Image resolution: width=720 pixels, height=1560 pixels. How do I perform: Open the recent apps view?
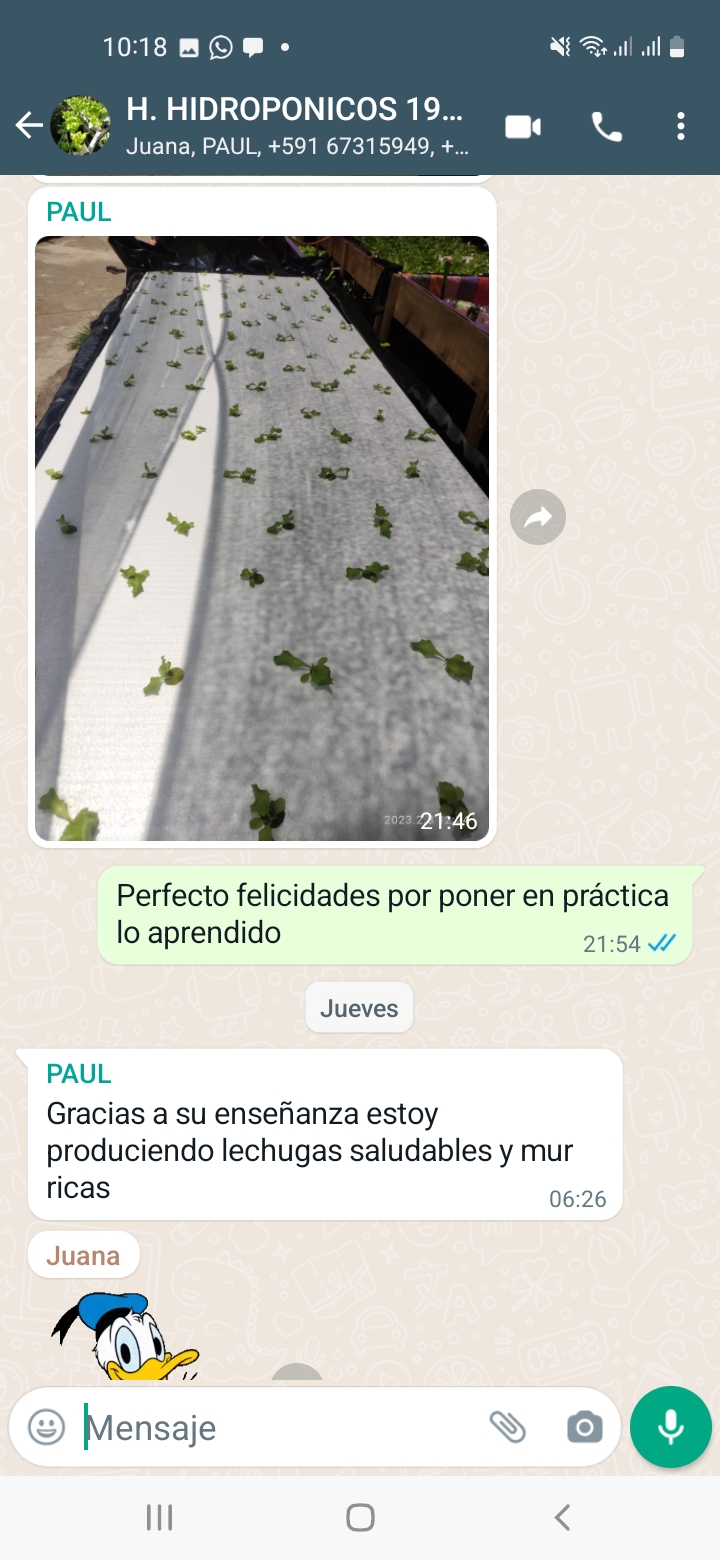pos(159,1517)
